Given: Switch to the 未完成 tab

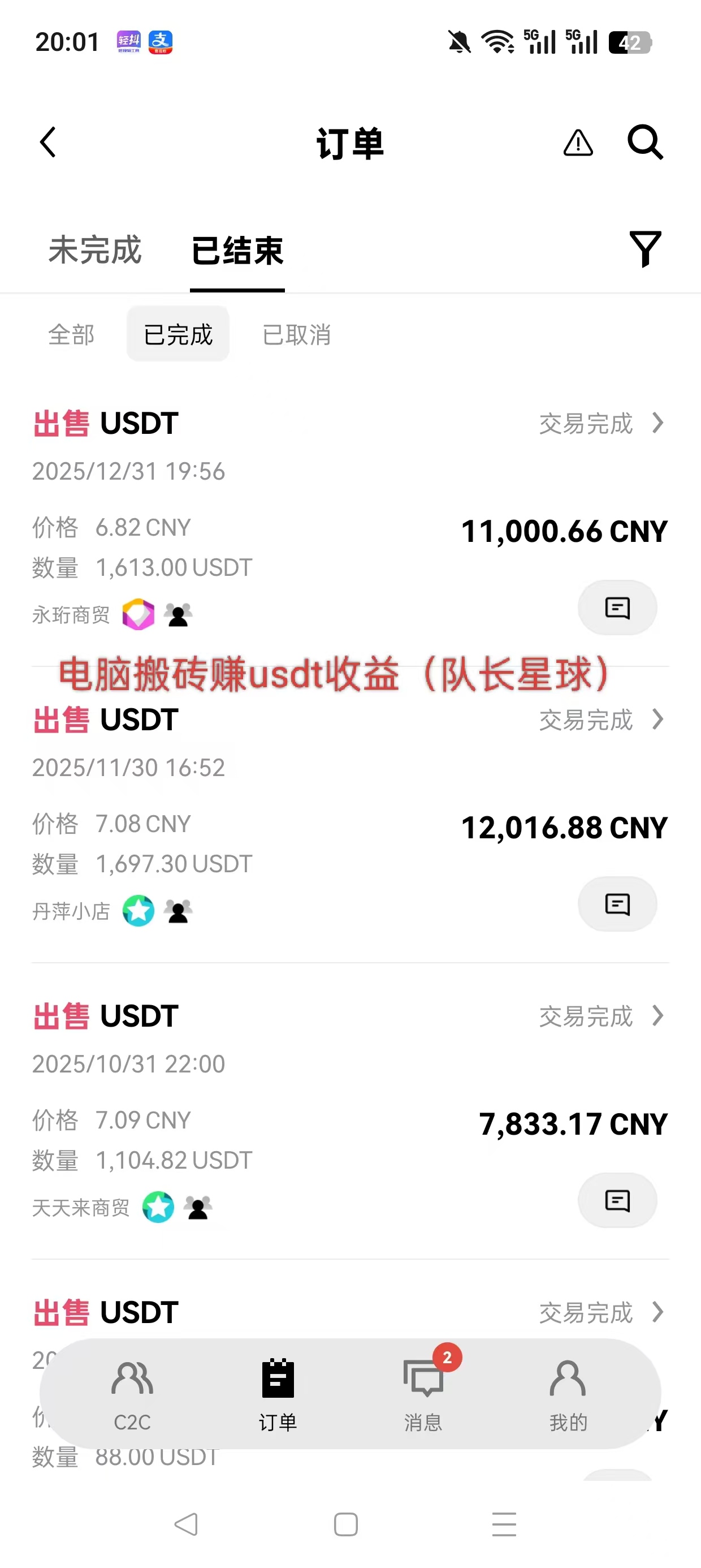Looking at the screenshot, I should coord(95,250).
